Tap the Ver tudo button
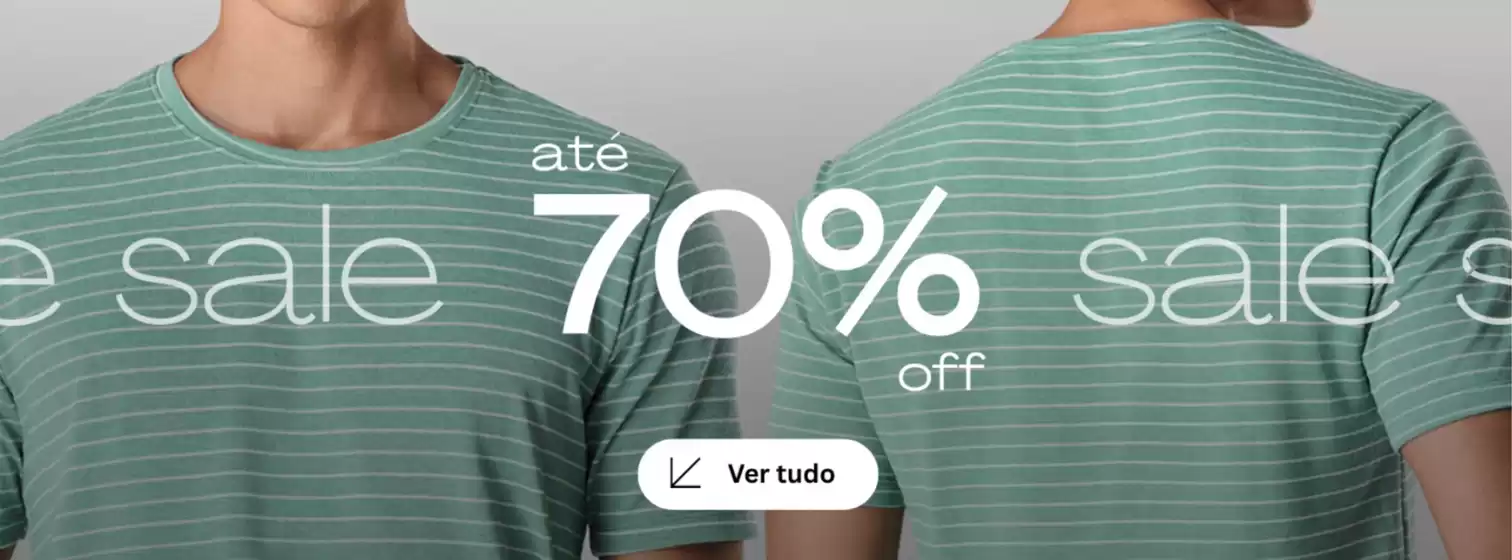This screenshot has height=560, width=1512. (x=757, y=474)
